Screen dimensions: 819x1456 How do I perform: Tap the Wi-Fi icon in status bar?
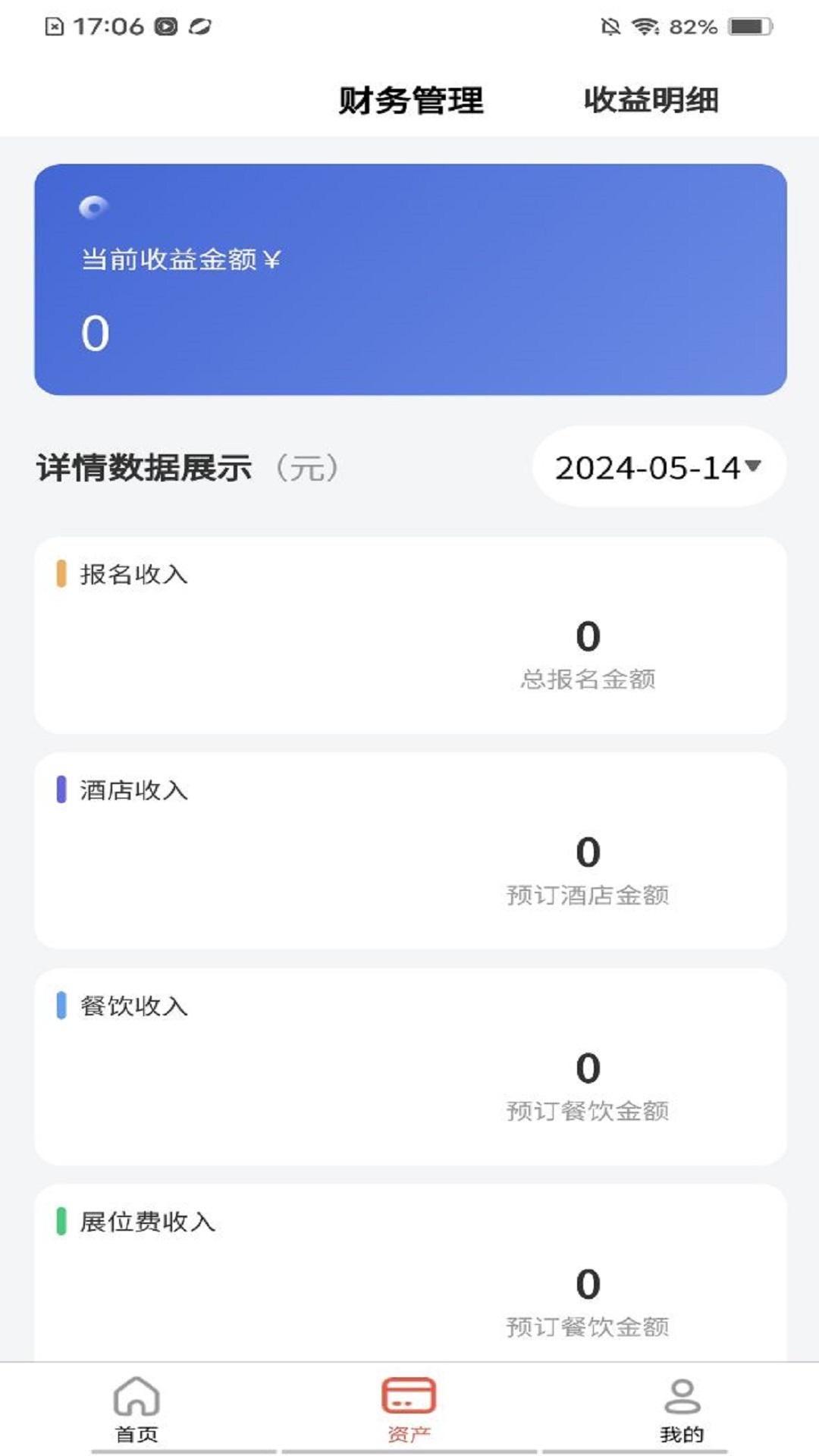click(645, 26)
